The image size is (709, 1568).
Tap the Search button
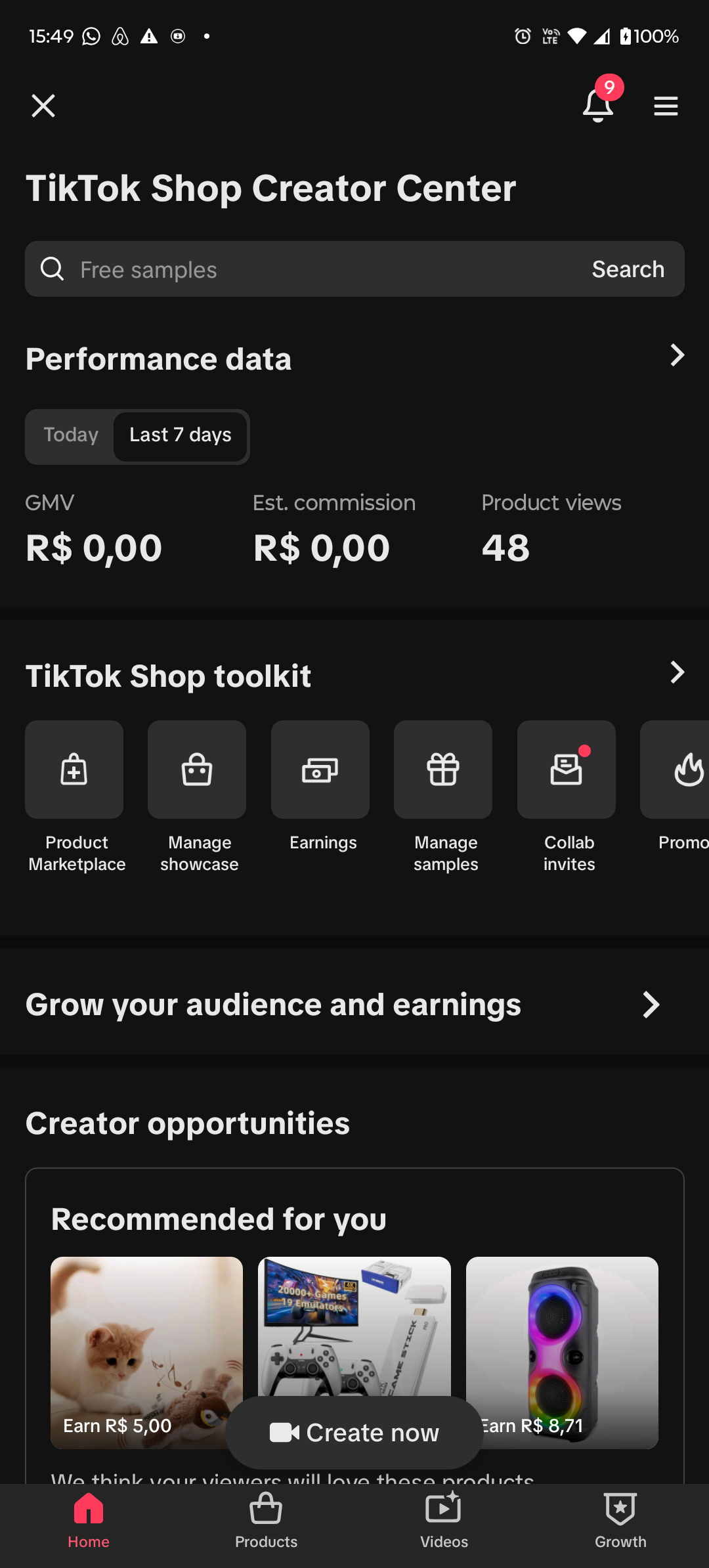click(x=628, y=269)
